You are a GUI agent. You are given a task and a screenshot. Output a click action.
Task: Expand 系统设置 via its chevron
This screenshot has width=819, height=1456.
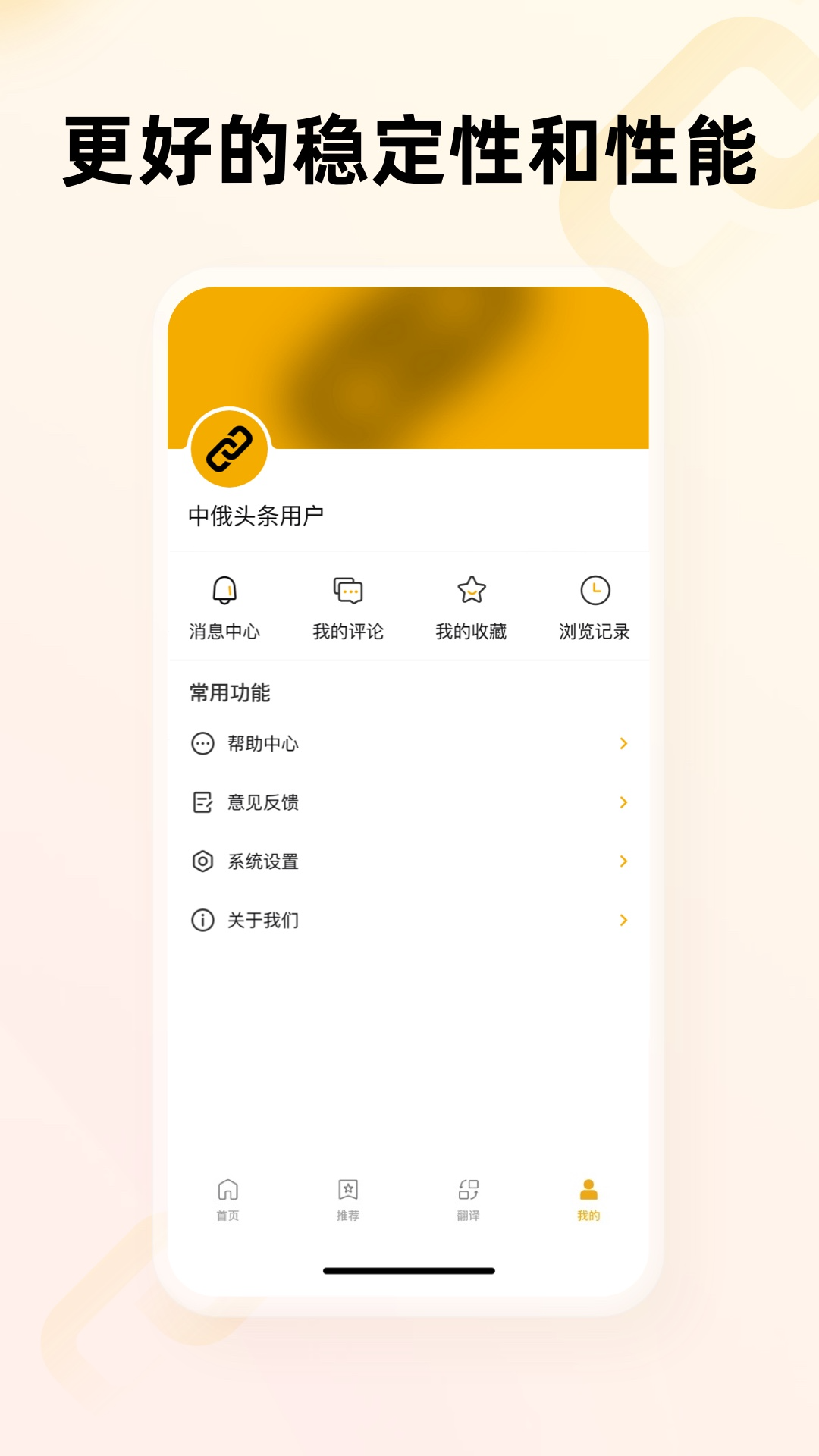pyautogui.click(x=623, y=861)
